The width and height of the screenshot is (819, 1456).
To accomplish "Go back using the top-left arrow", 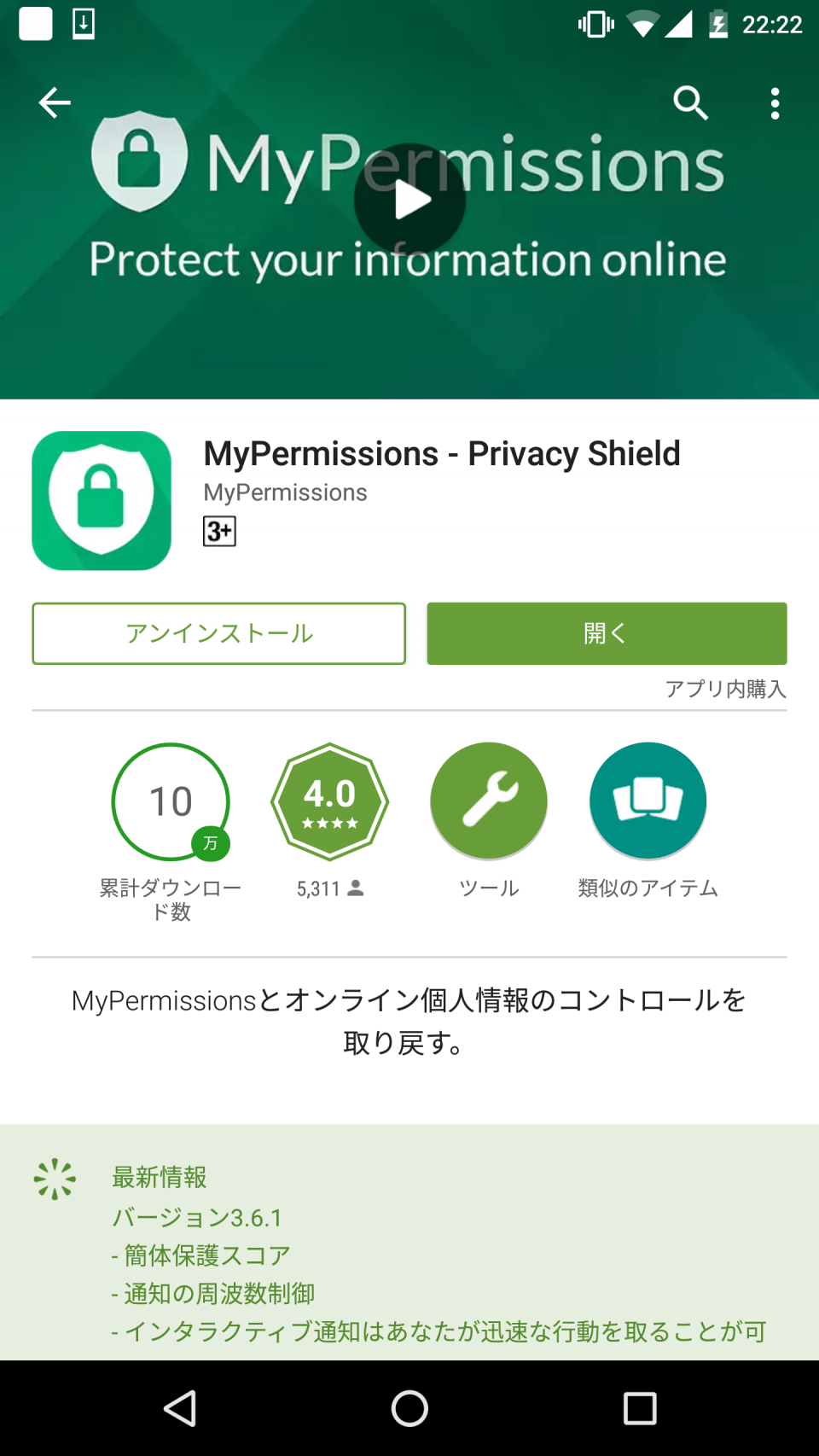I will tap(55, 103).
